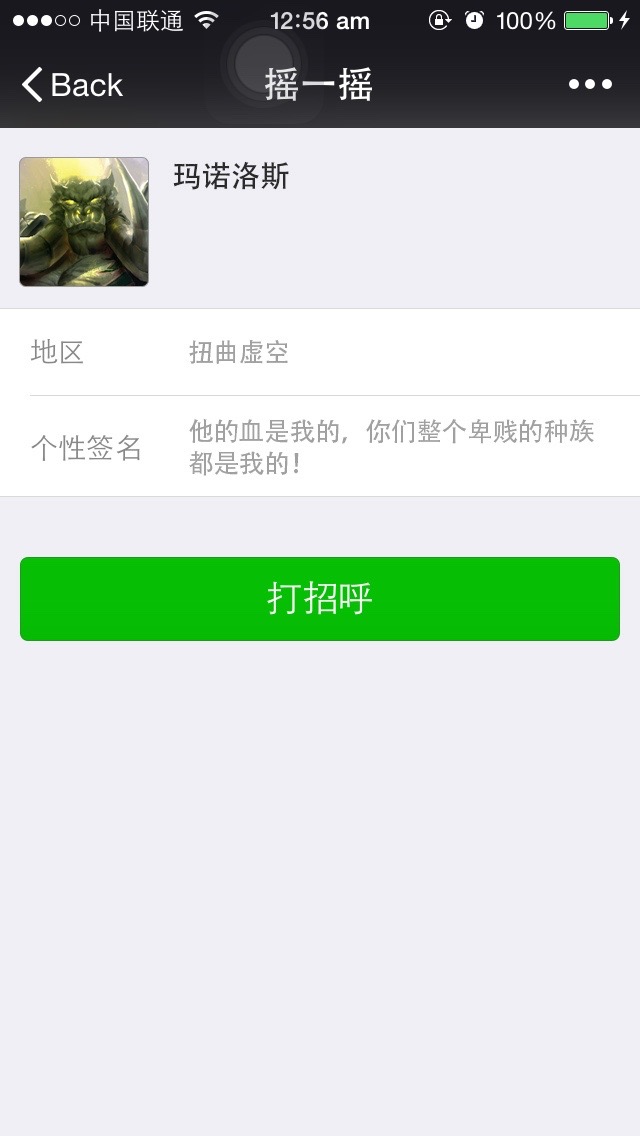View 玛诺洛斯's profile avatar
Image resolution: width=640 pixels, height=1136 pixels.
coord(84,222)
